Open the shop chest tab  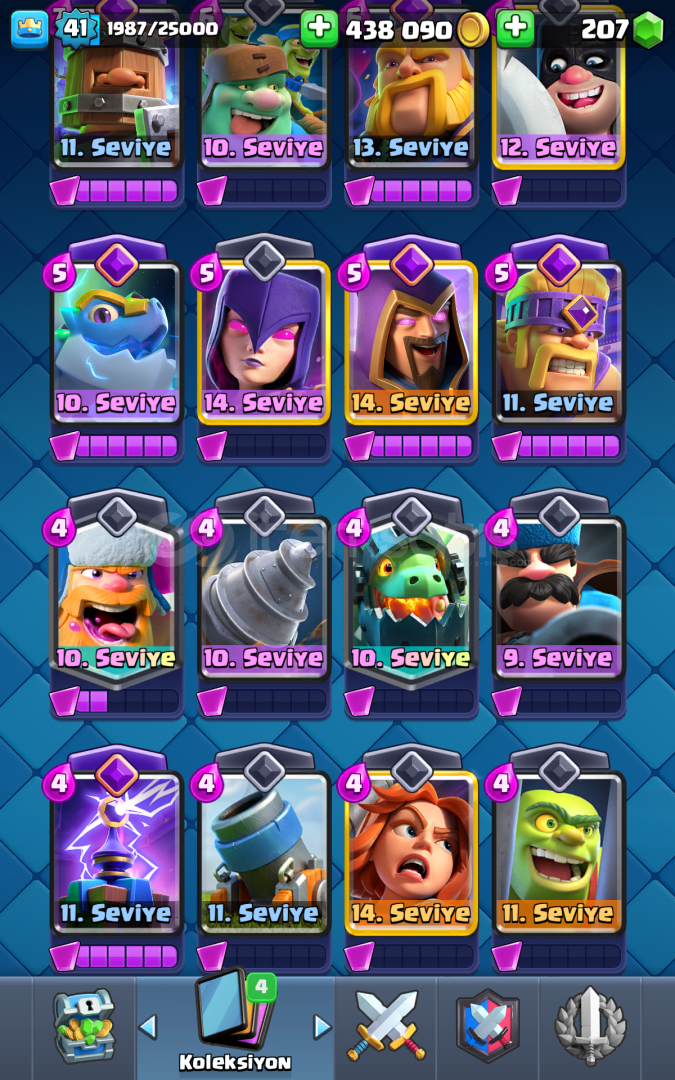(x=83, y=1026)
